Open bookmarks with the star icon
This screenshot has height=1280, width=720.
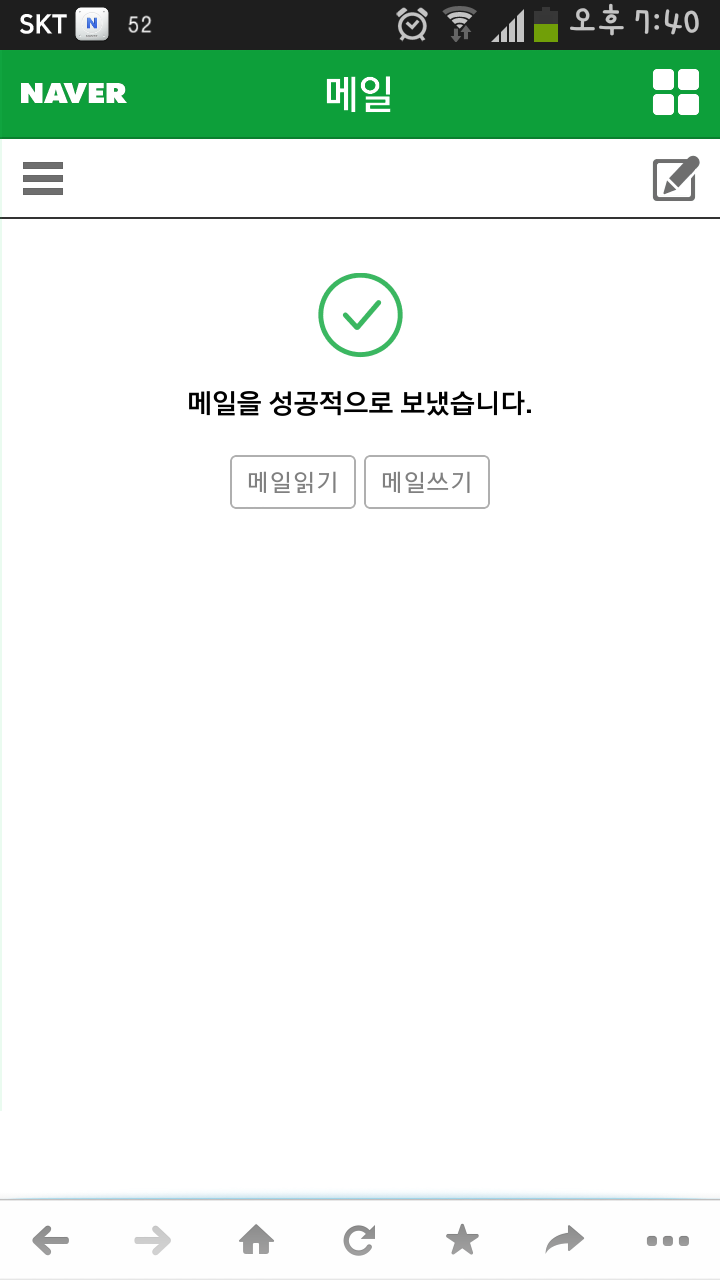coord(462,1241)
